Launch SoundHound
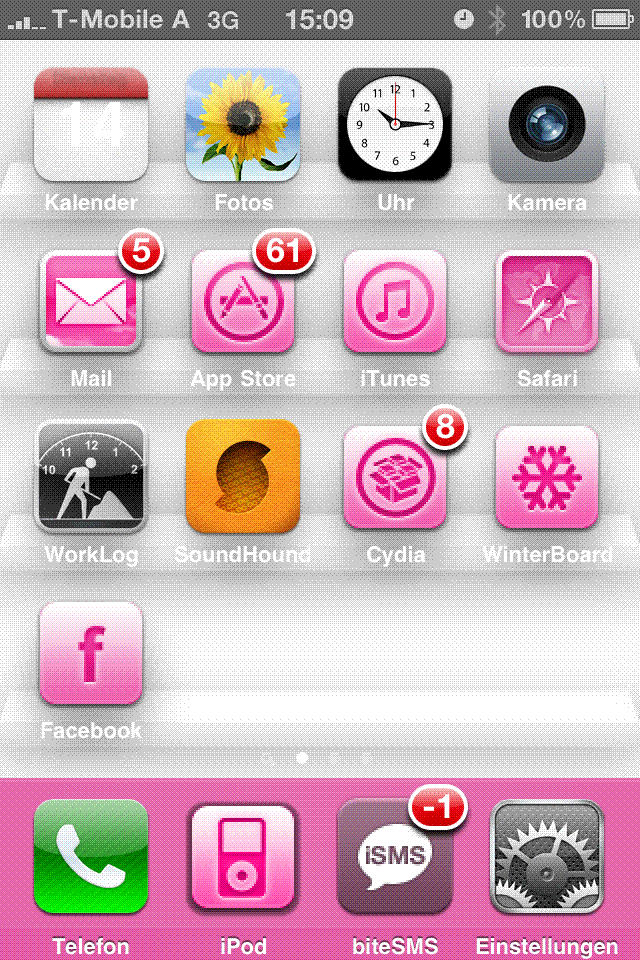640x960 pixels. tap(243, 477)
